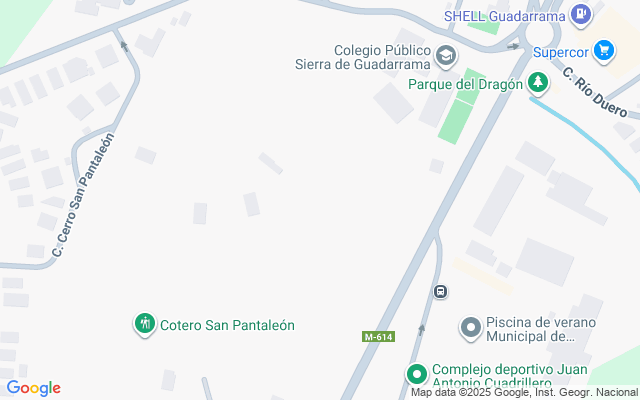Open the Parque del Dragón park marker
640x400 pixels.
point(539,83)
